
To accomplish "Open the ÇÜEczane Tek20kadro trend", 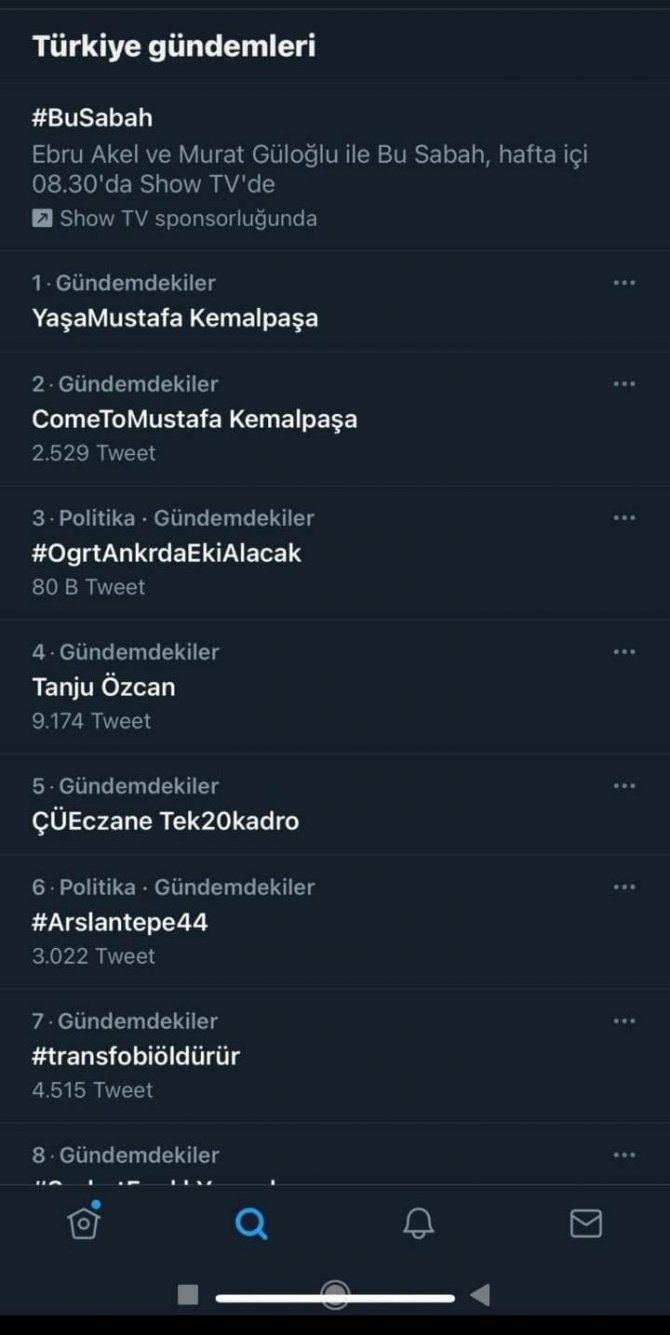I will point(165,821).
